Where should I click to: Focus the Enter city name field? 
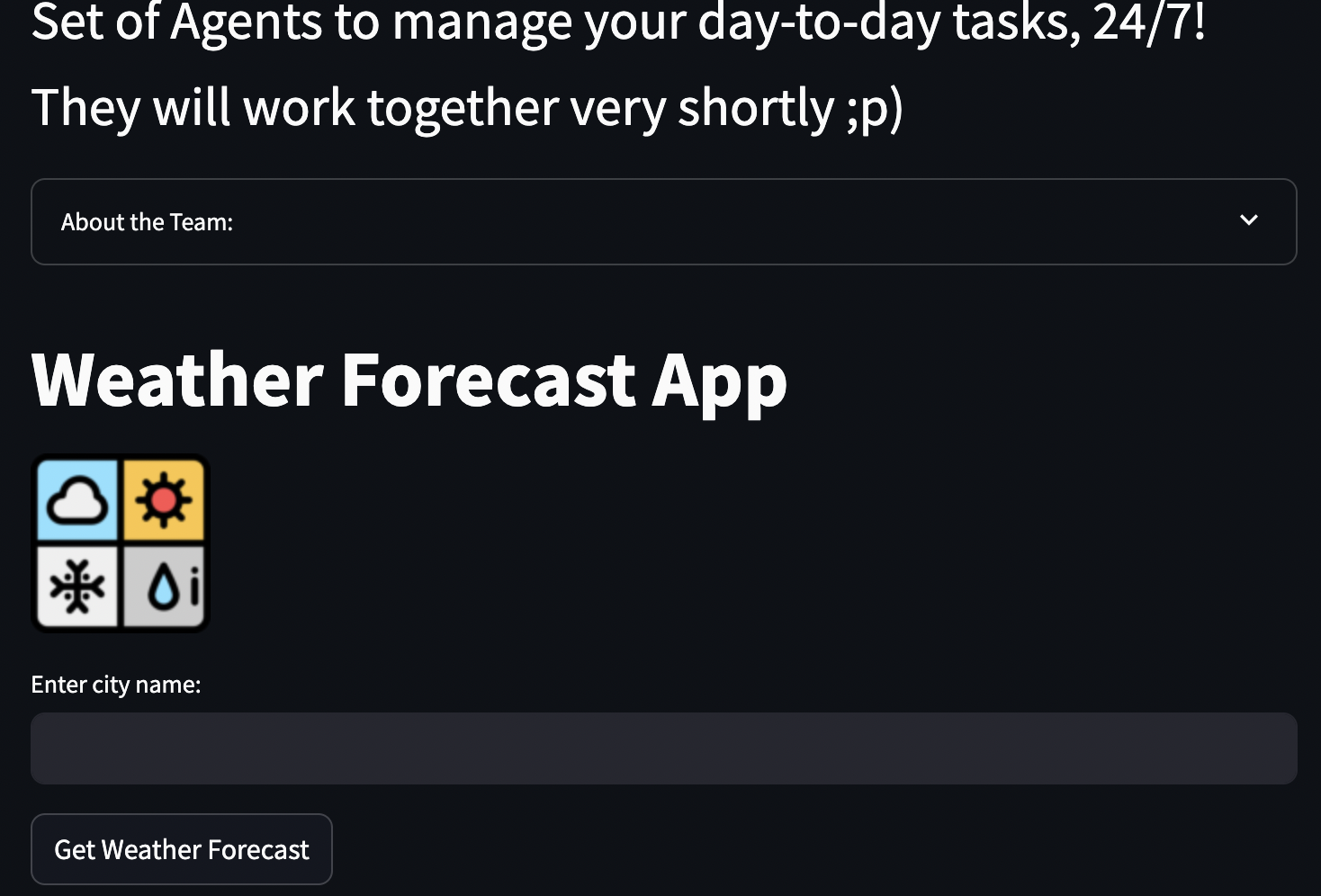pos(663,748)
